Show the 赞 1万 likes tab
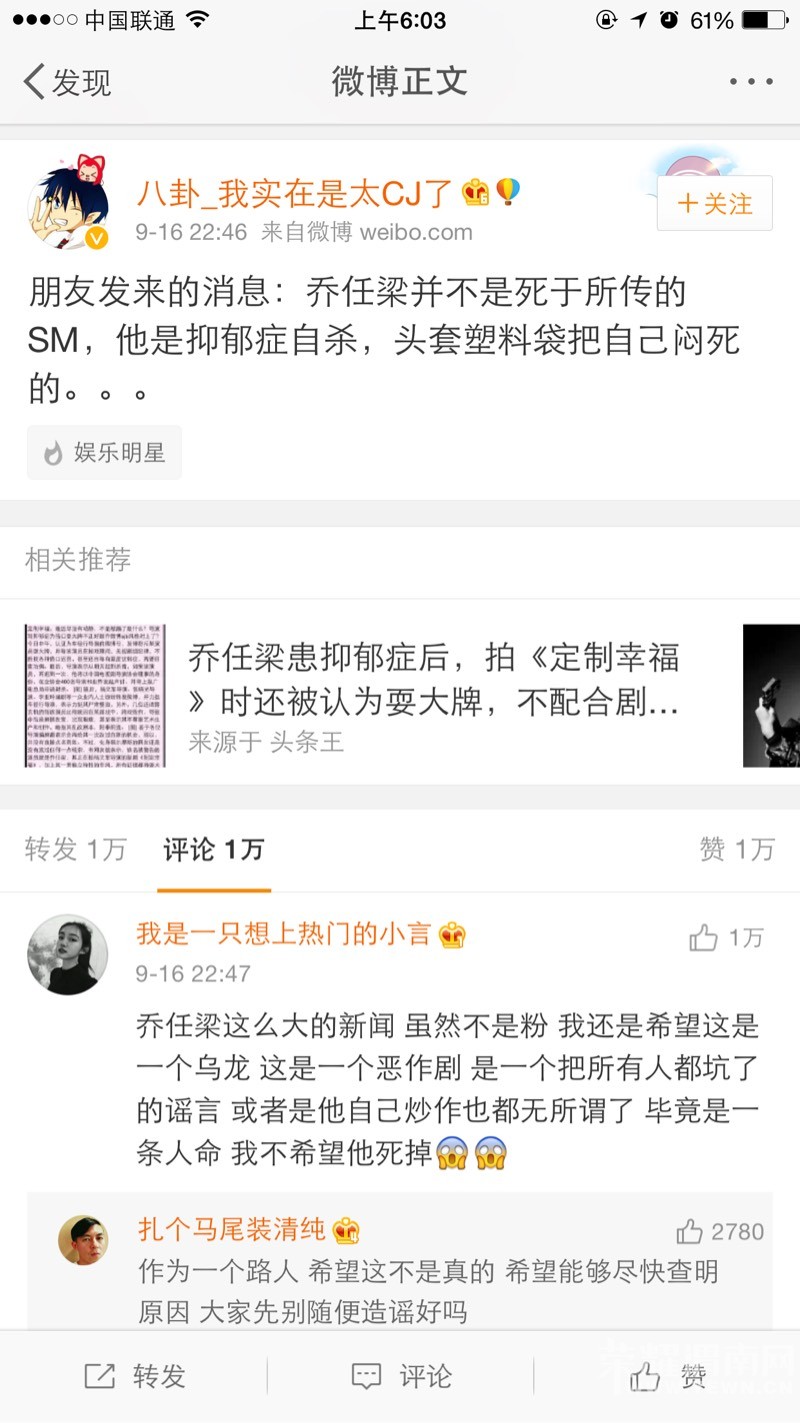Viewport: 800px width, 1423px height. pos(737,849)
